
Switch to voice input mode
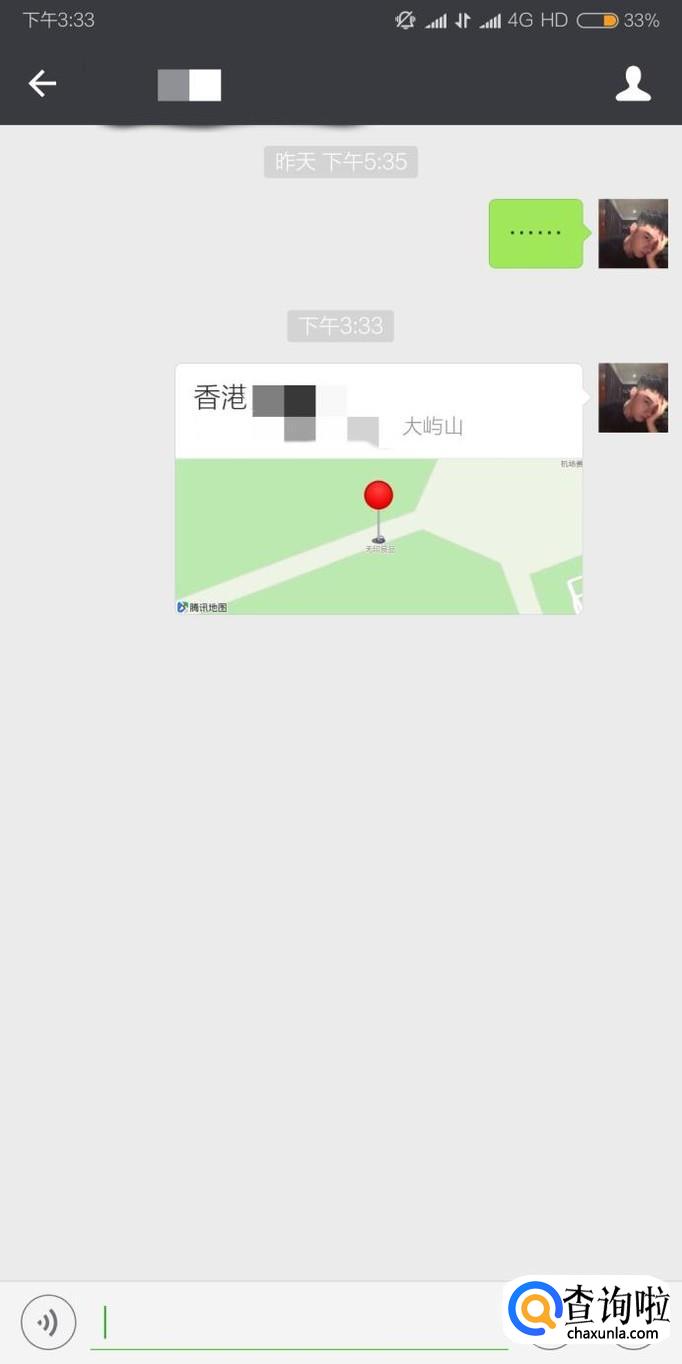point(48,1322)
